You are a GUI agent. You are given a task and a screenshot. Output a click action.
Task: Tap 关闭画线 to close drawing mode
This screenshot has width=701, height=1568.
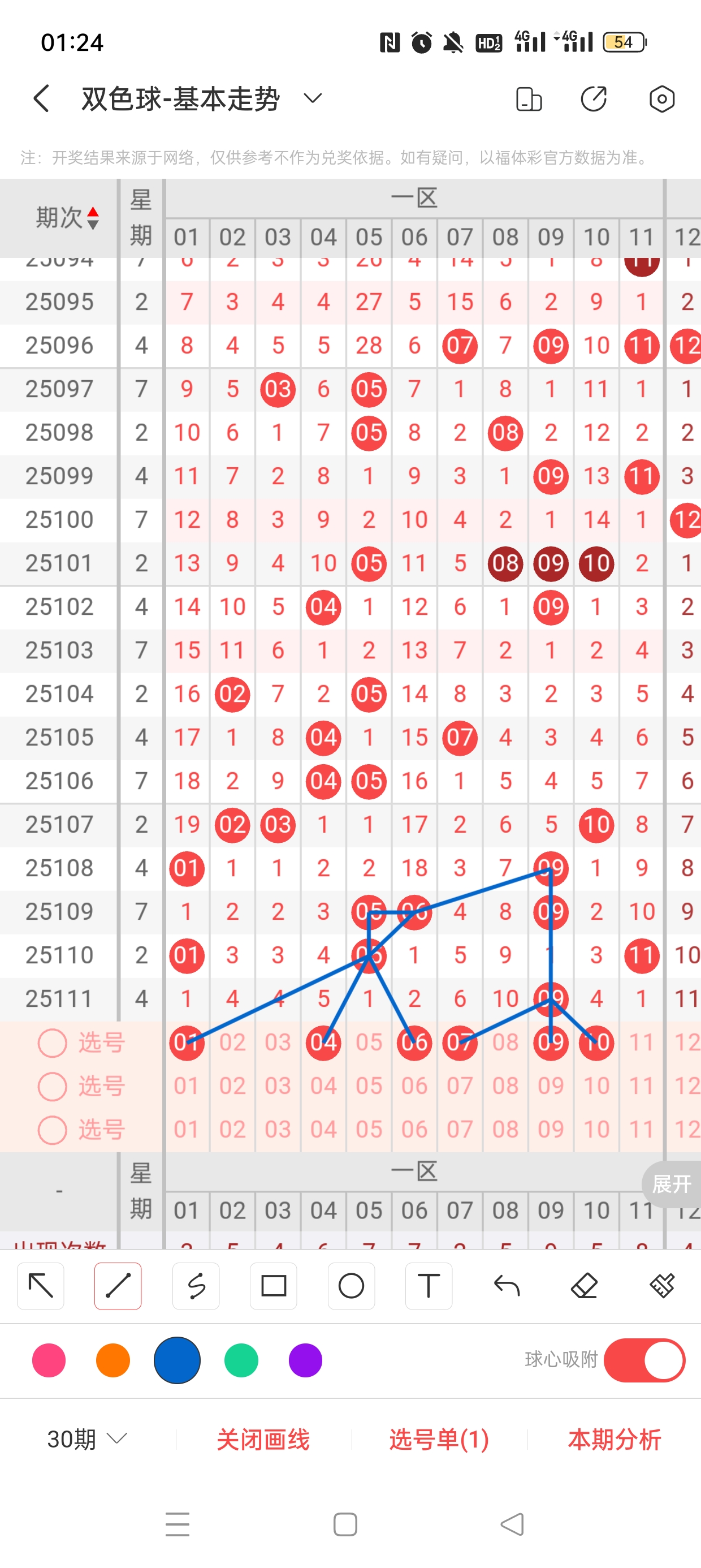click(263, 1440)
